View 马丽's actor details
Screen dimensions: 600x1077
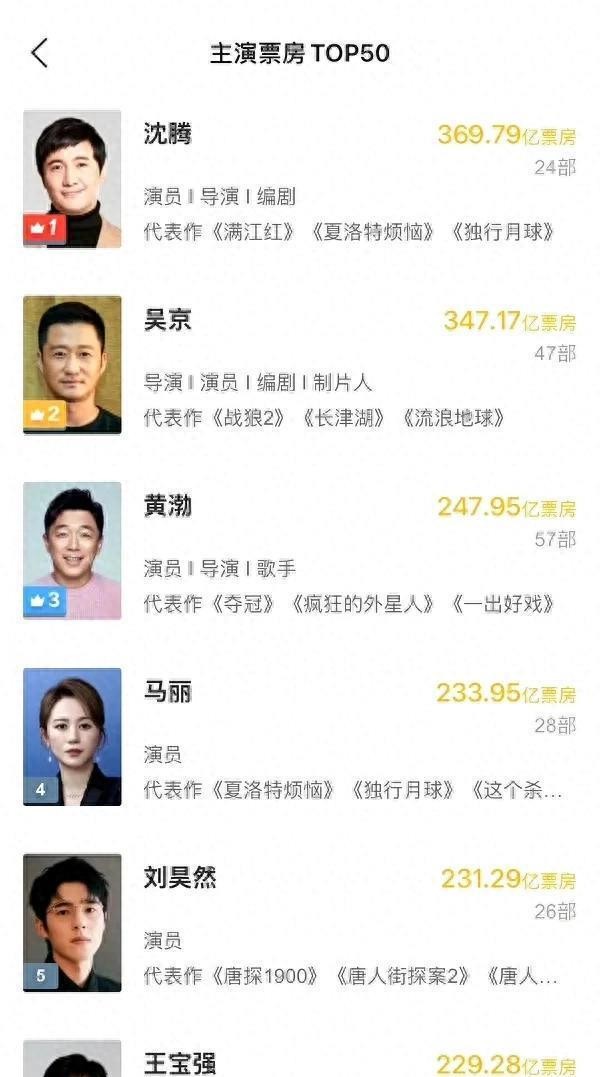(x=300, y=737)
